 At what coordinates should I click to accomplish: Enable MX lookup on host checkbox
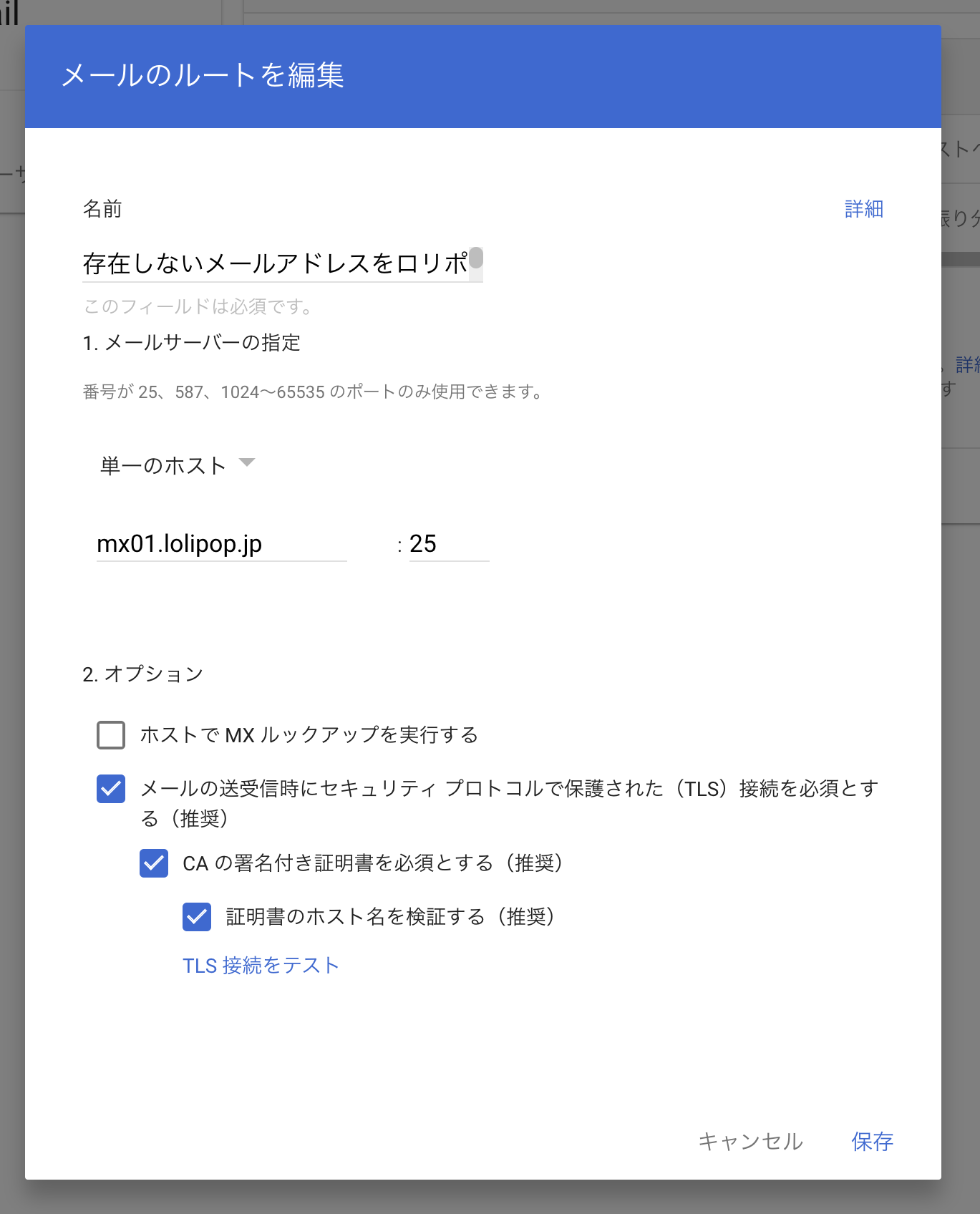(x=111, y=735)
